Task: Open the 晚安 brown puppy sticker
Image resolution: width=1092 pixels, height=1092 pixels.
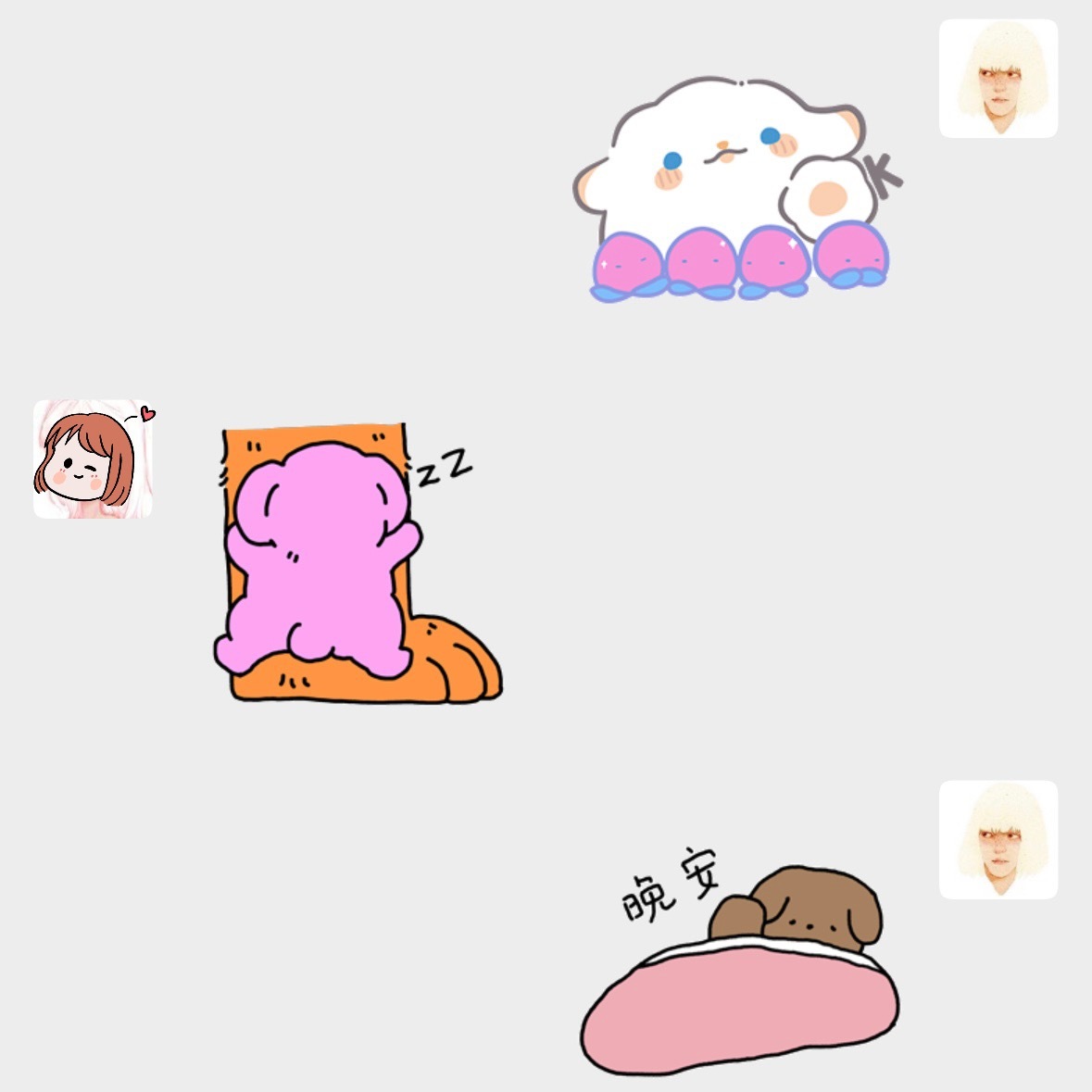Action: (741, 968)
